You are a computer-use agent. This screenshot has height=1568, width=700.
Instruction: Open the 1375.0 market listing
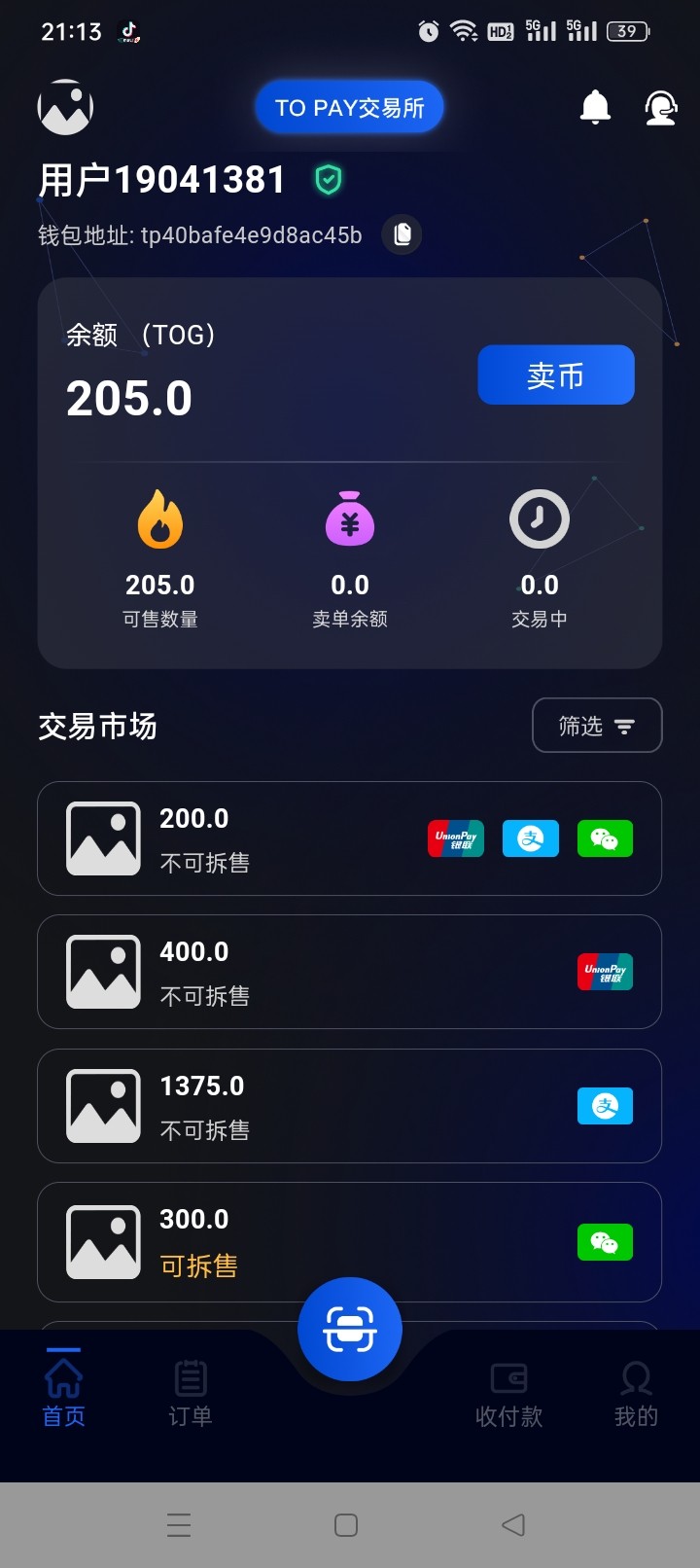point(349,1106)
